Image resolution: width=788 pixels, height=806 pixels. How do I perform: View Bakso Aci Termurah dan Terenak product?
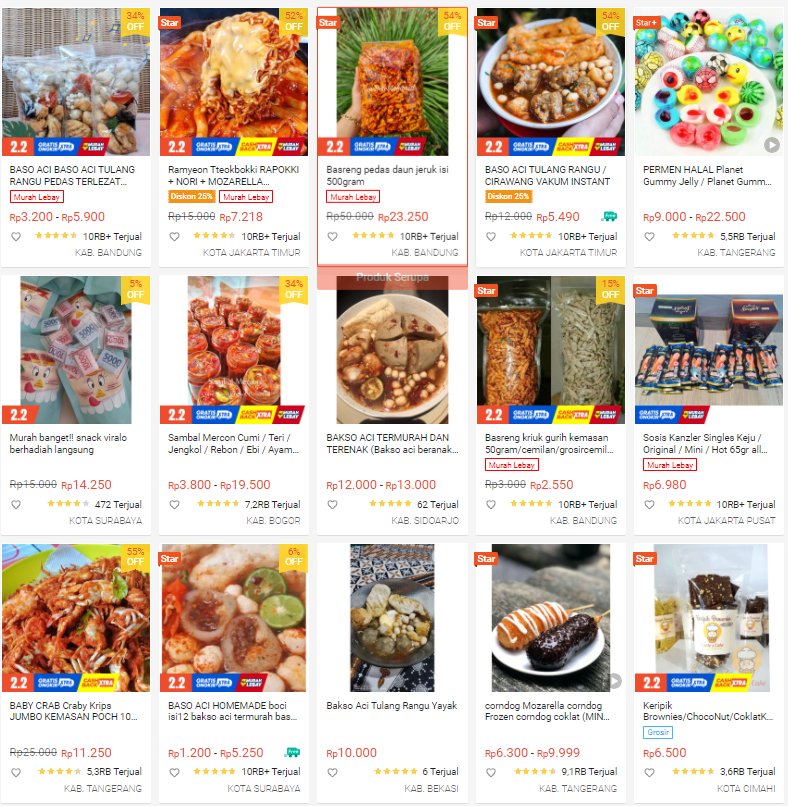pyautogui.click(x=392, y=444)
